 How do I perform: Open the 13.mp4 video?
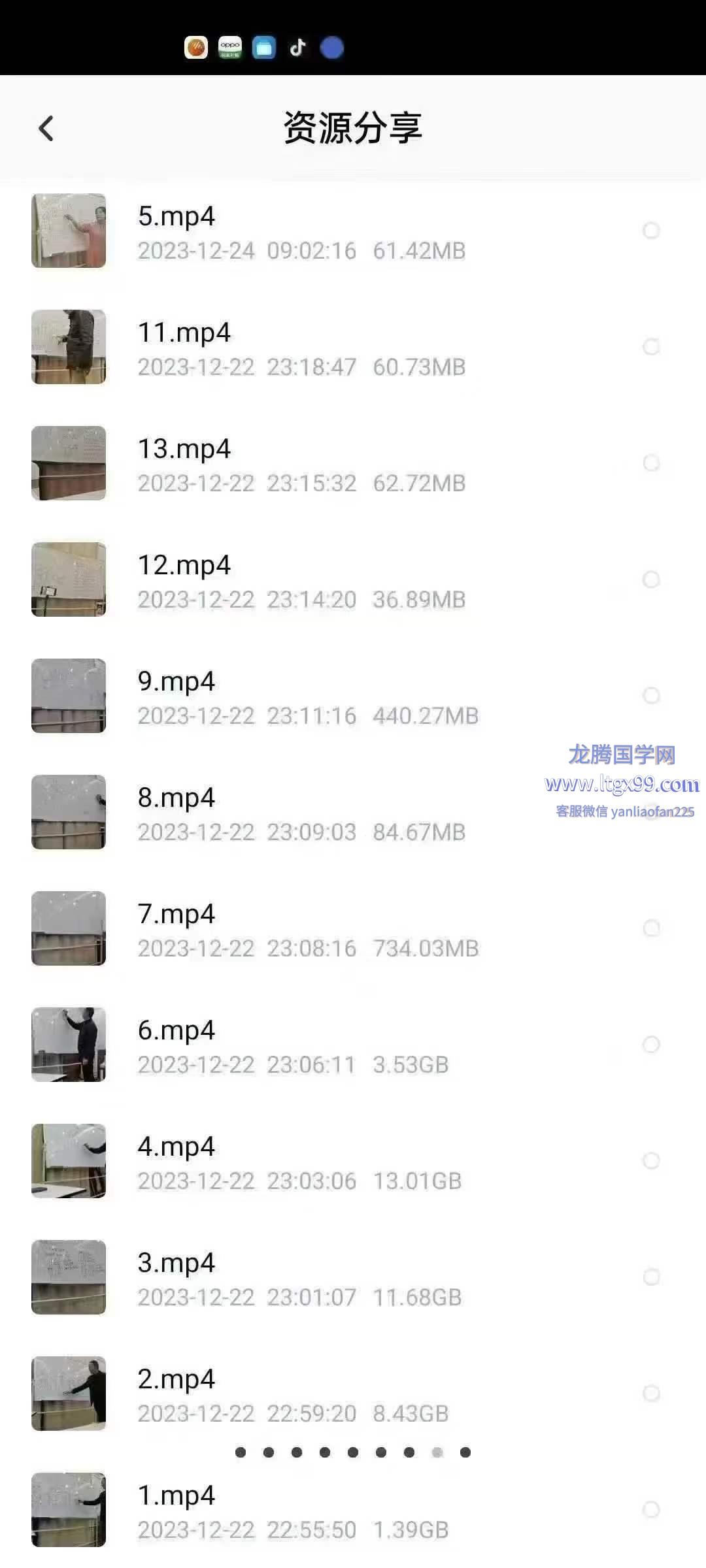[x=184, y=449]
